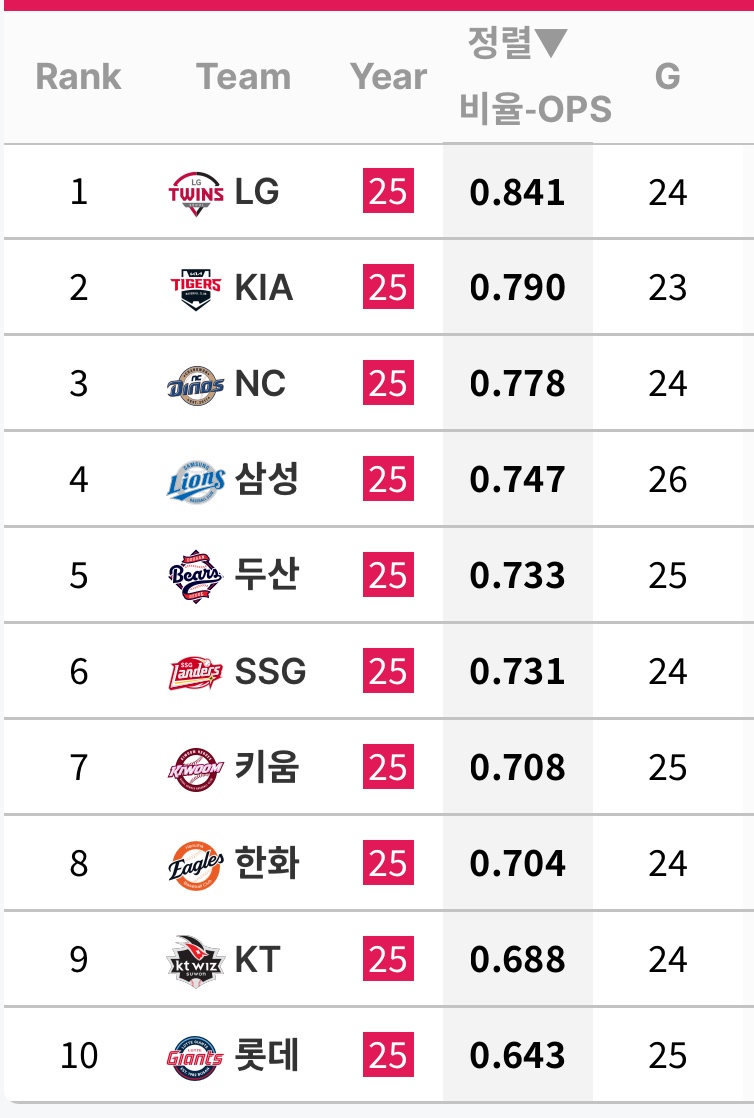Sort the table by Team column
754x1118 pixels.
243,77
